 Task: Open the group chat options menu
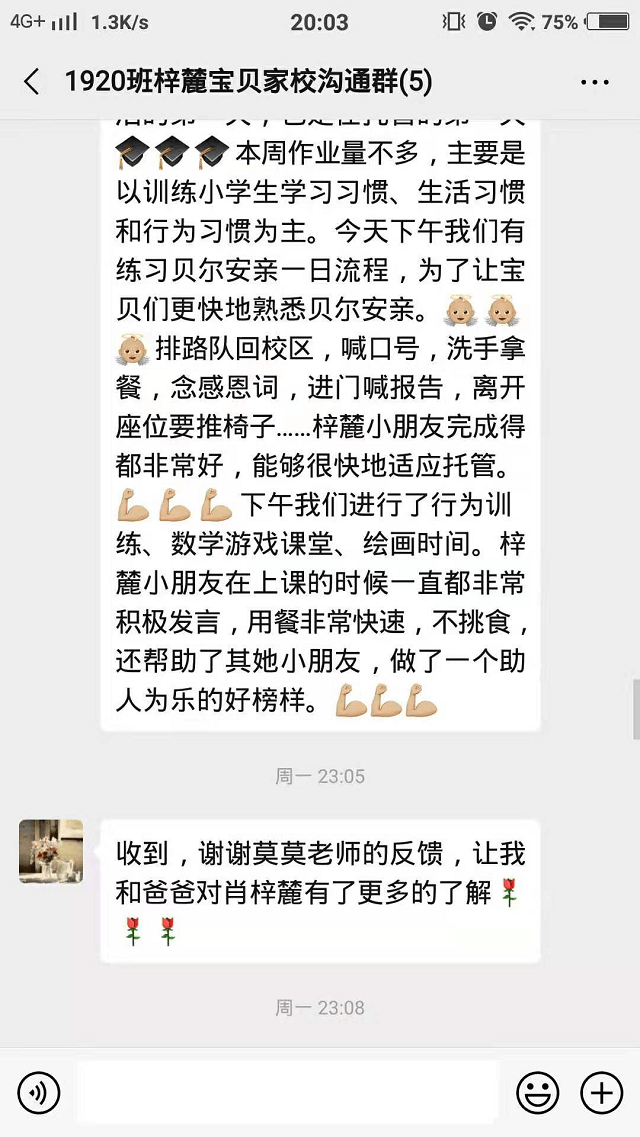[594, 82]
